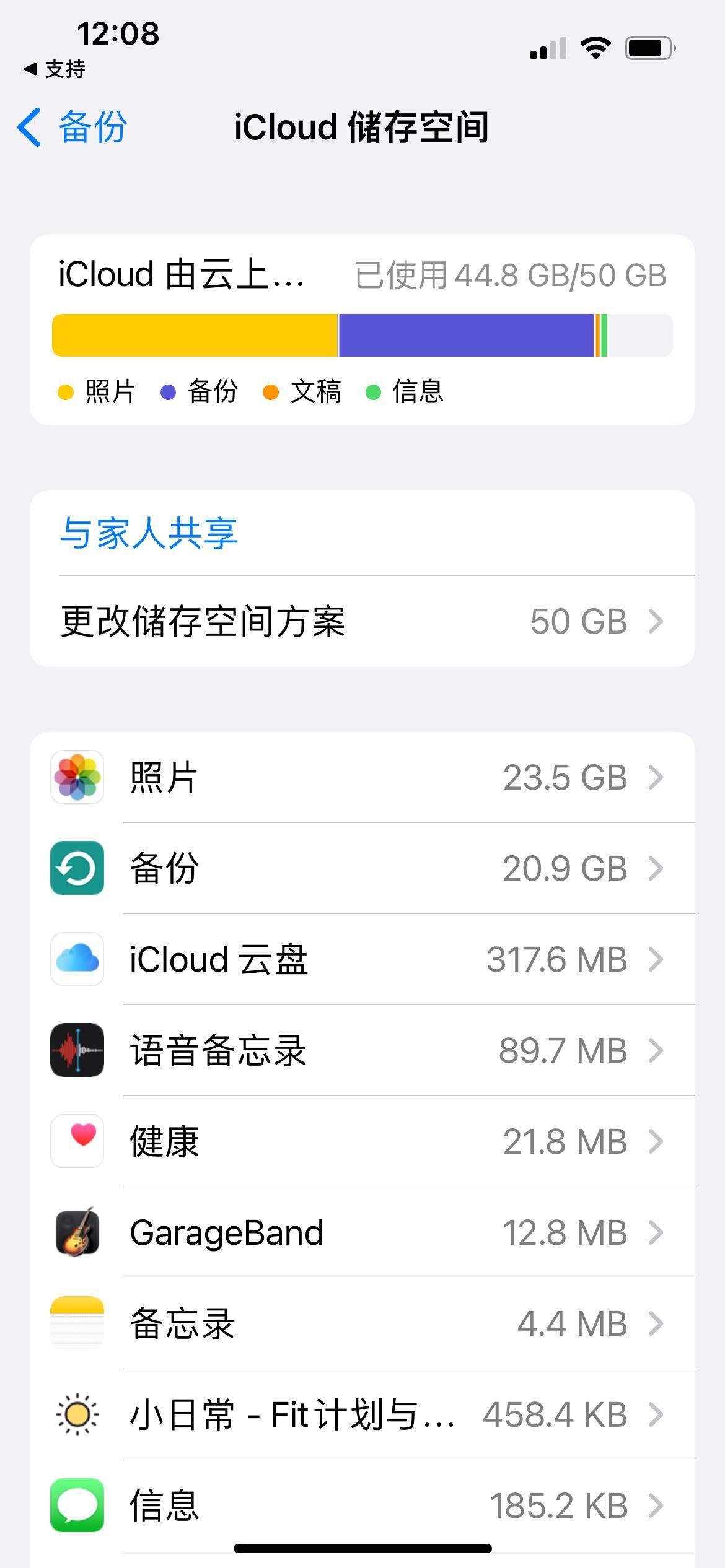Open the 小日常 - Fit计划 app row

[x=362, y=1414]
